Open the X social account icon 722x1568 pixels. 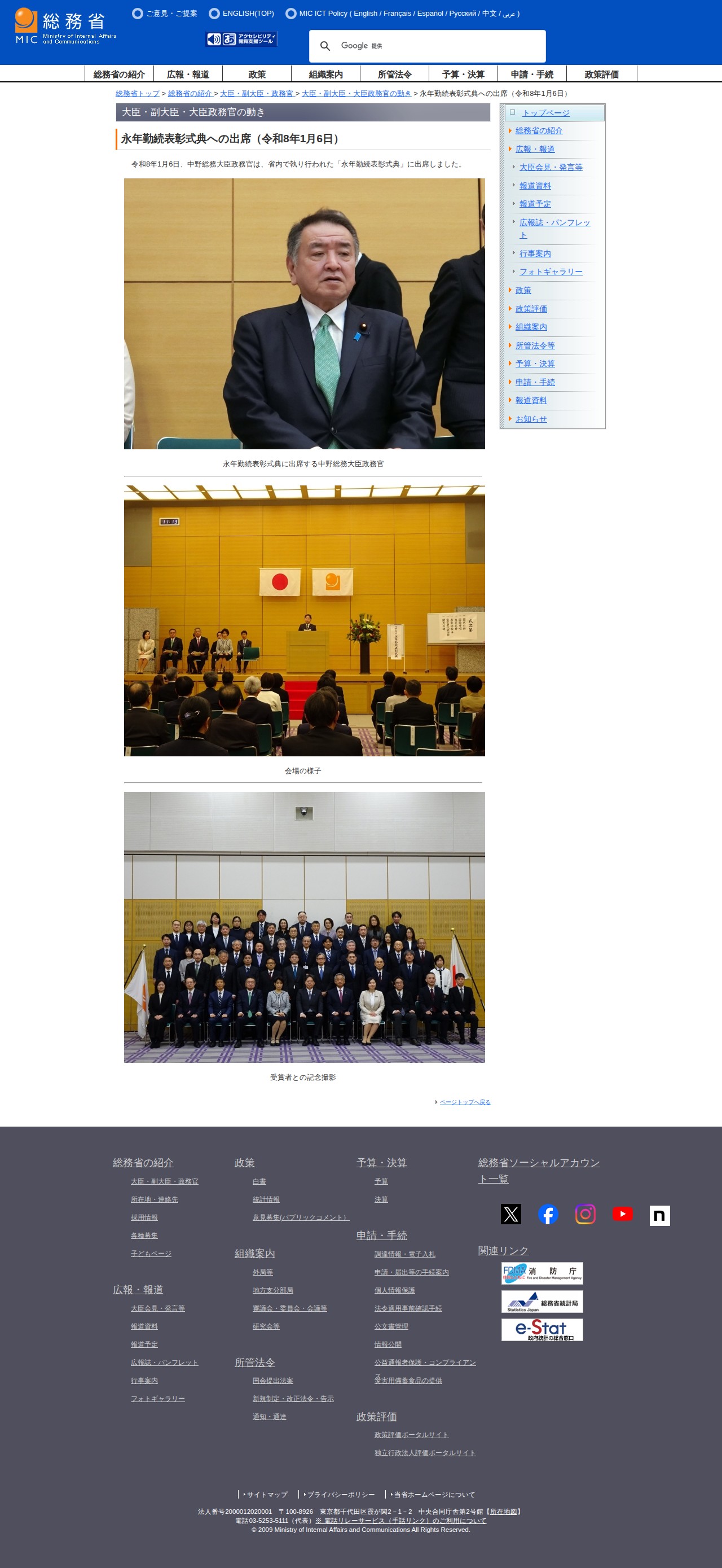coord(511,1214)
